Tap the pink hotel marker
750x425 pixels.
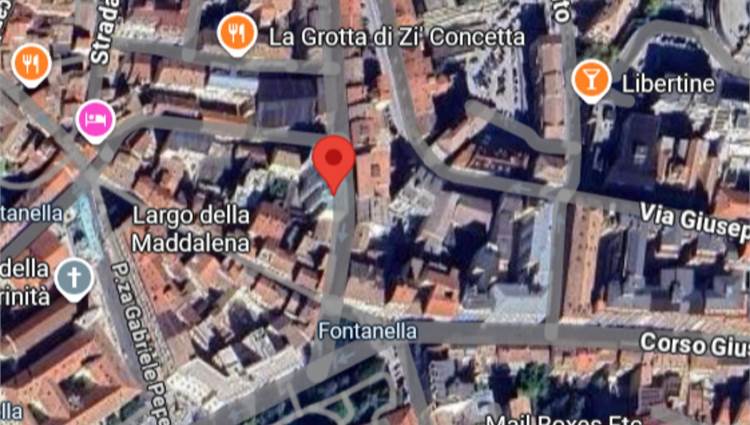click(95, 121)
